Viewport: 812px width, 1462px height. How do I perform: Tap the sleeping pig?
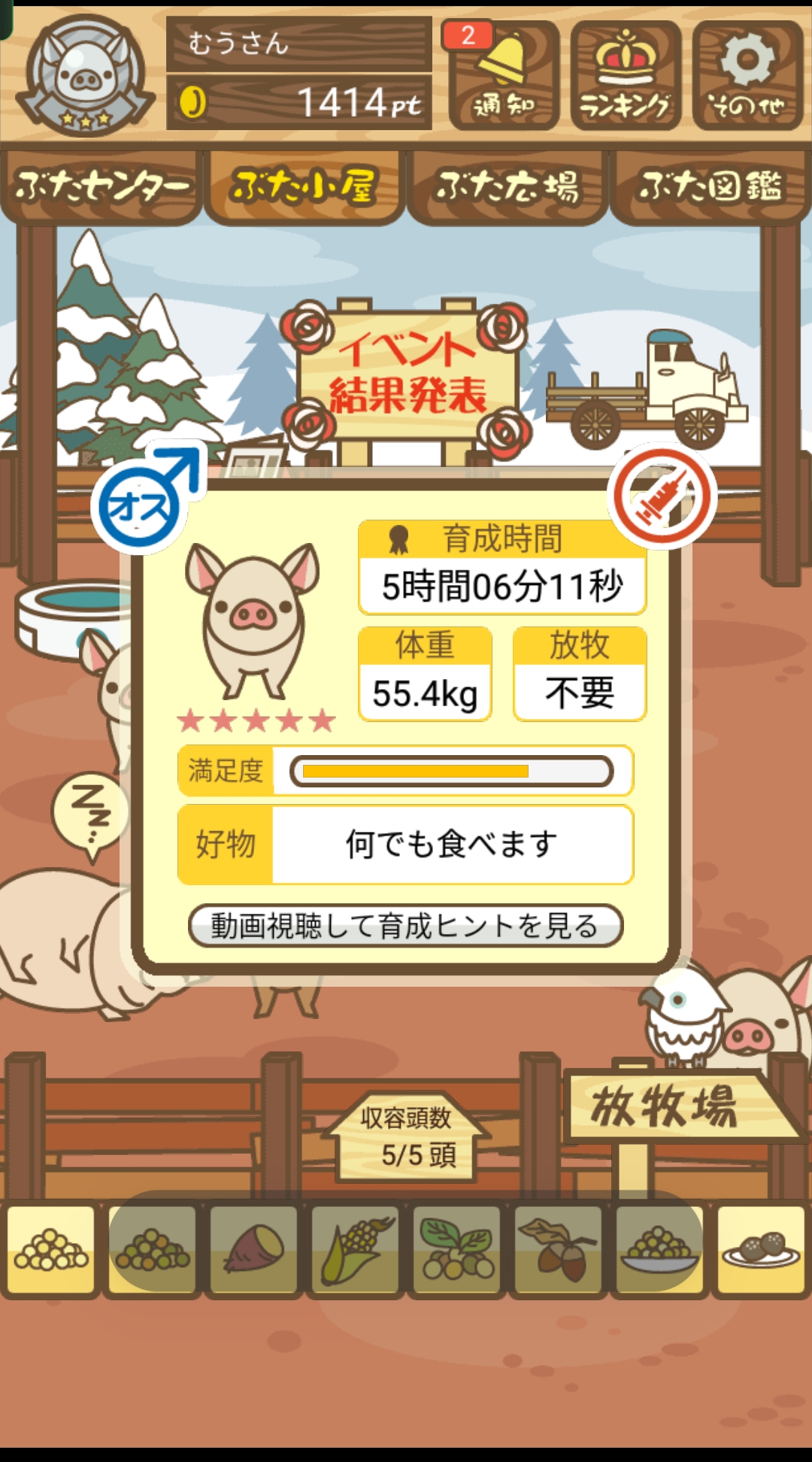[x=60, y=940]
